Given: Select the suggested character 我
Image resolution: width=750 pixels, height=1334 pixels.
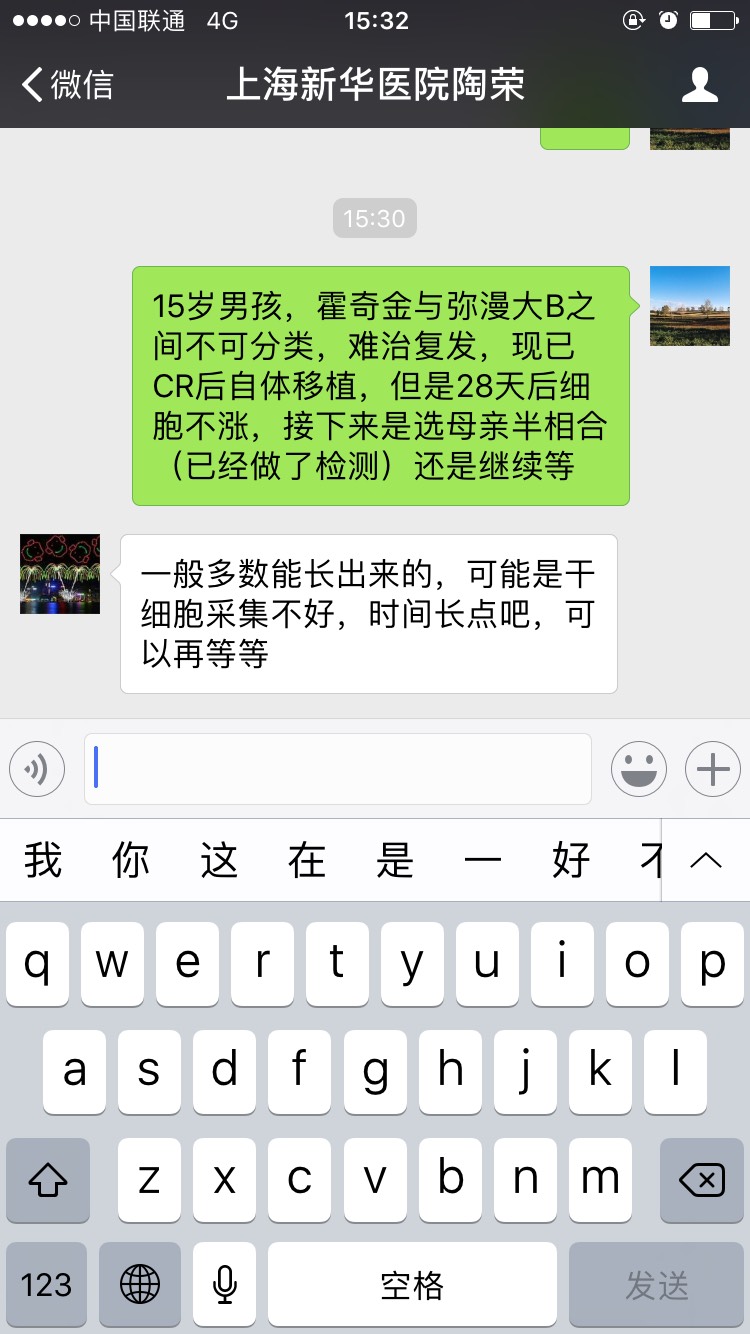Looking at the screenshot, I should [x=43, y=860].
